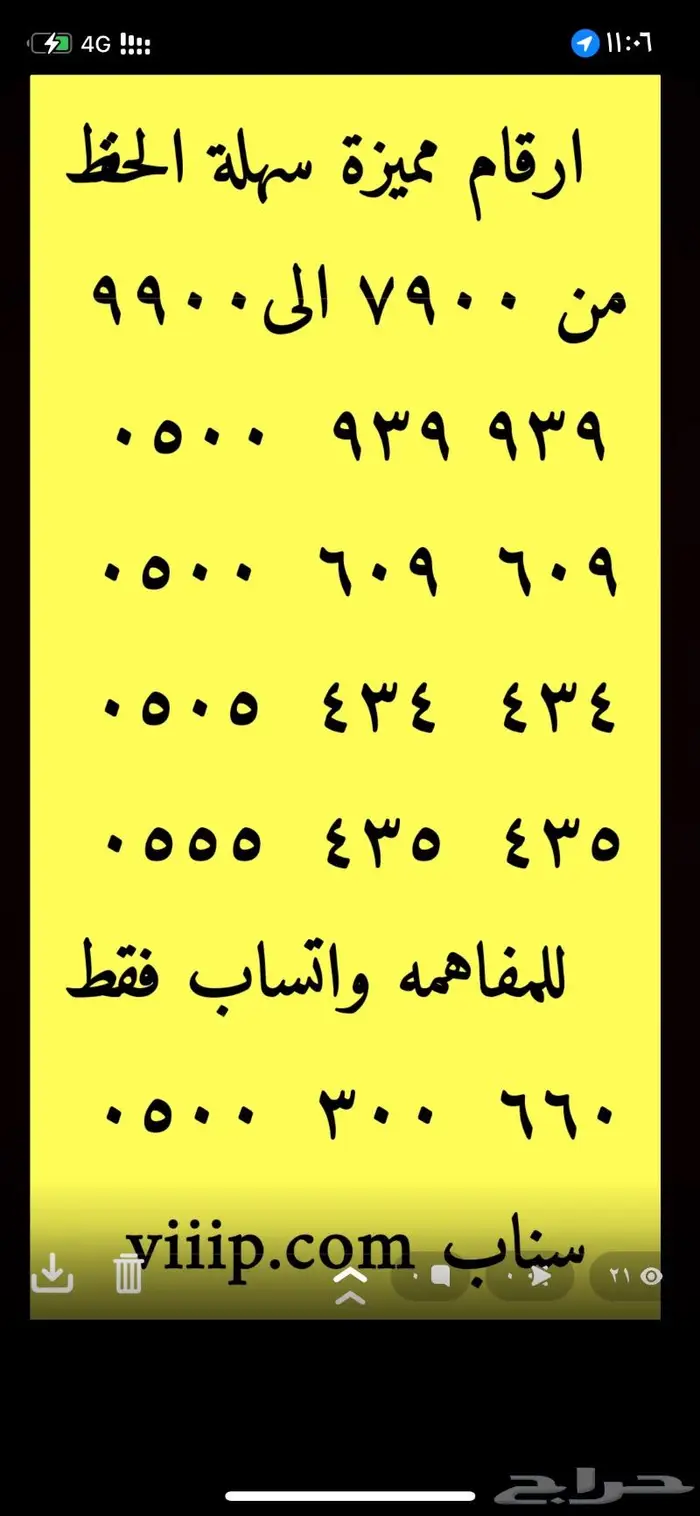Expand story details with the up chevron
The image size is (700, 1516).
pos(350,1284)
